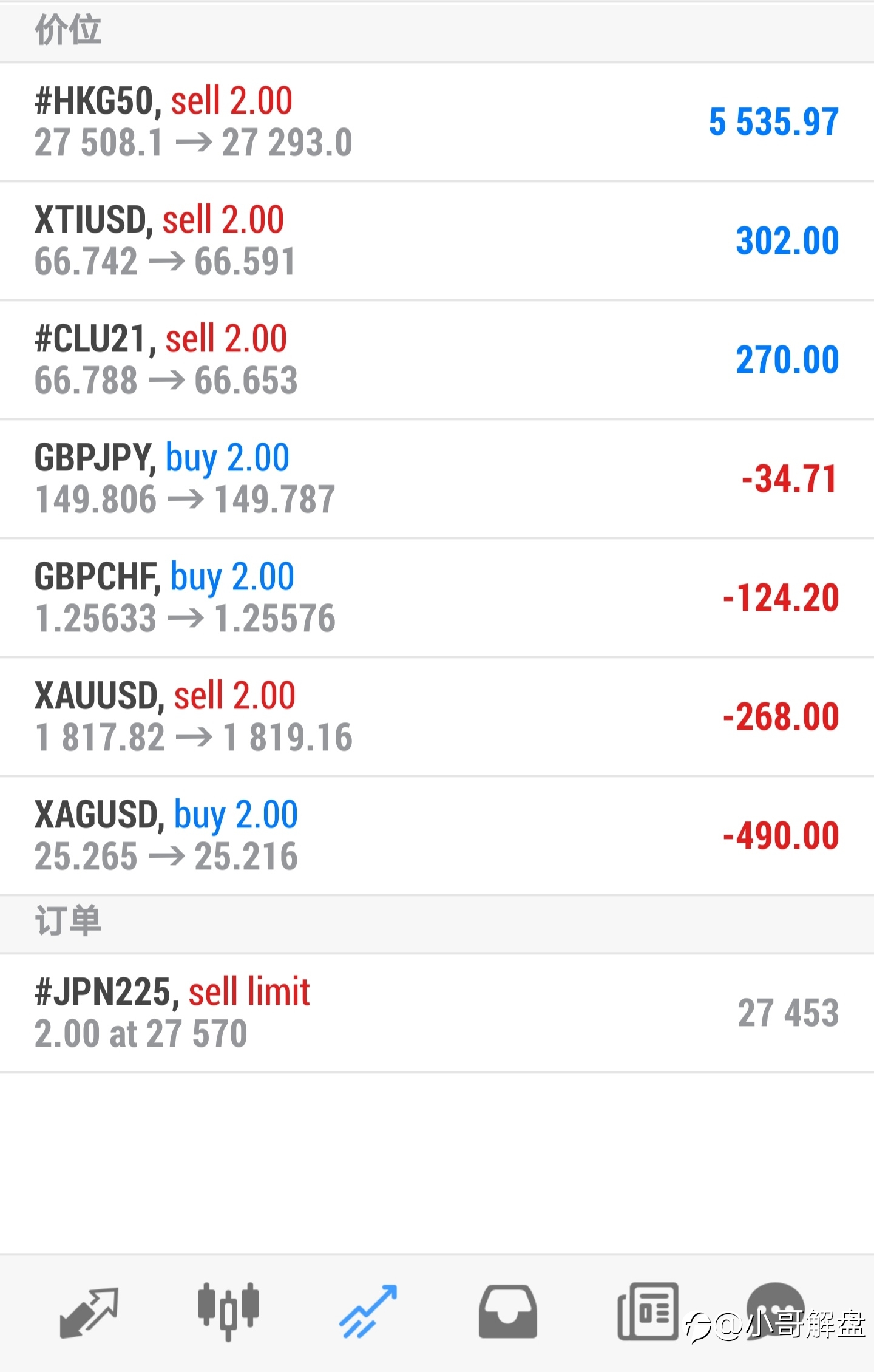Open the History inbox tab
Viewport: 874px width, 1372px height.
pos(507,1311)
